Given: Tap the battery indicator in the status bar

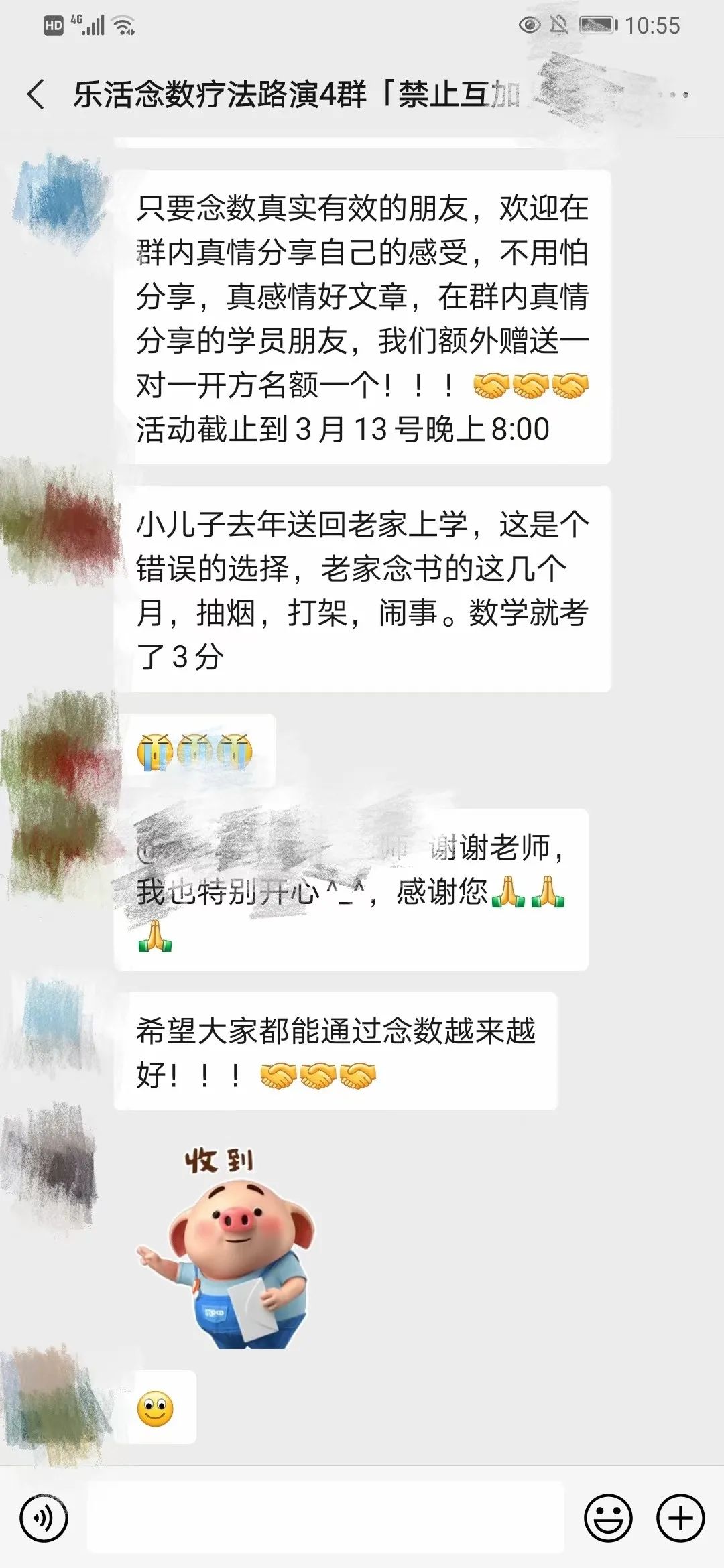Looking at the screenshot, I should coord(597,26).
